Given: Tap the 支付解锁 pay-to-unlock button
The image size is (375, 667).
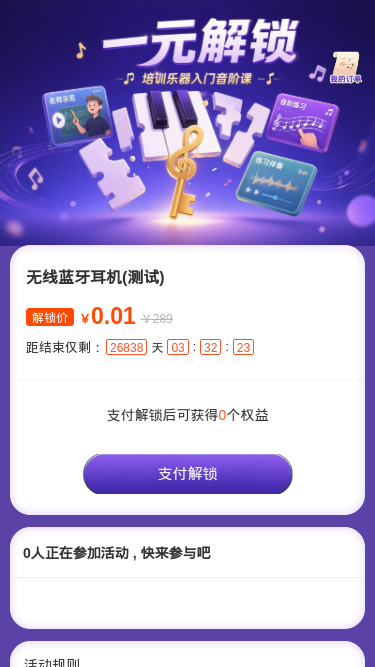Looking at the screenshot, I should 188,474.
